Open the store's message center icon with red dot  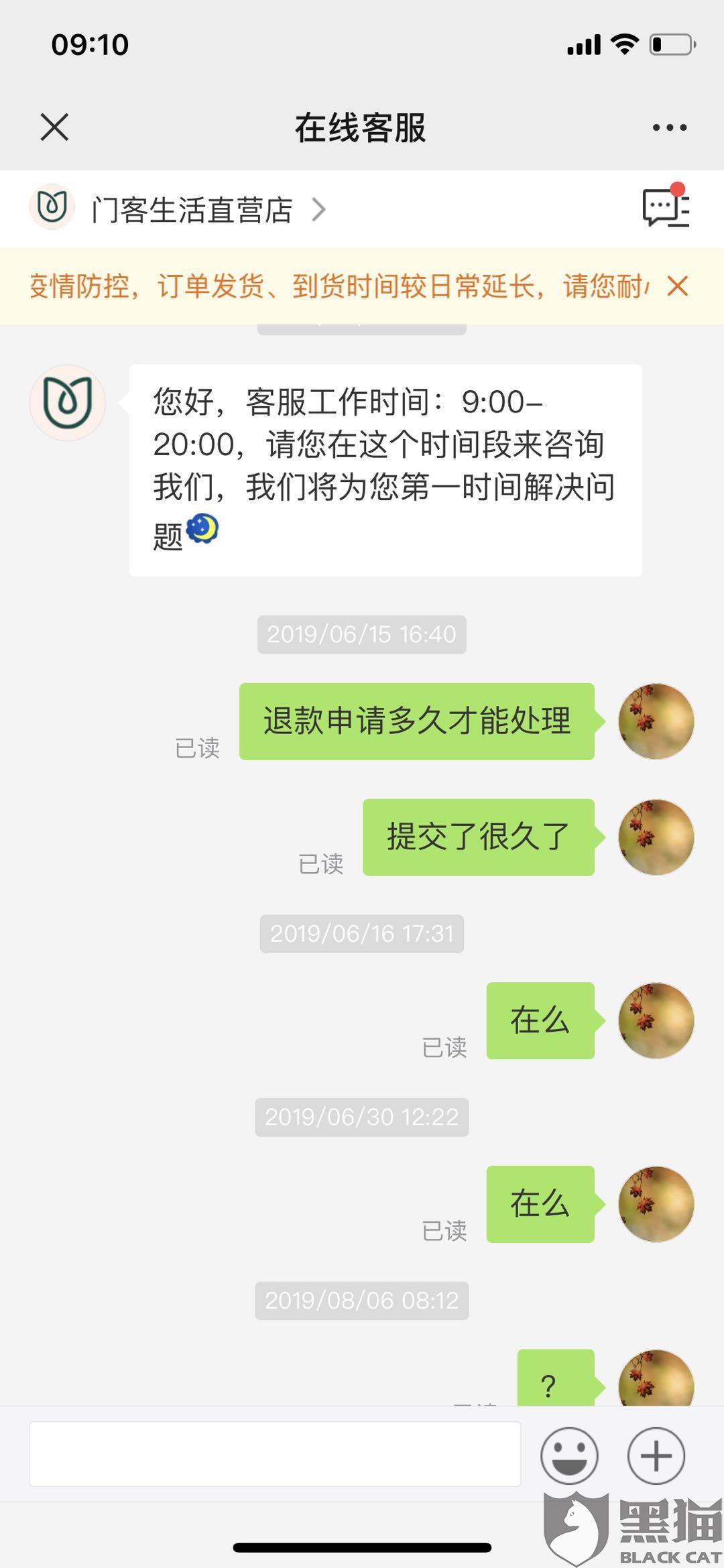click(666, 208)
